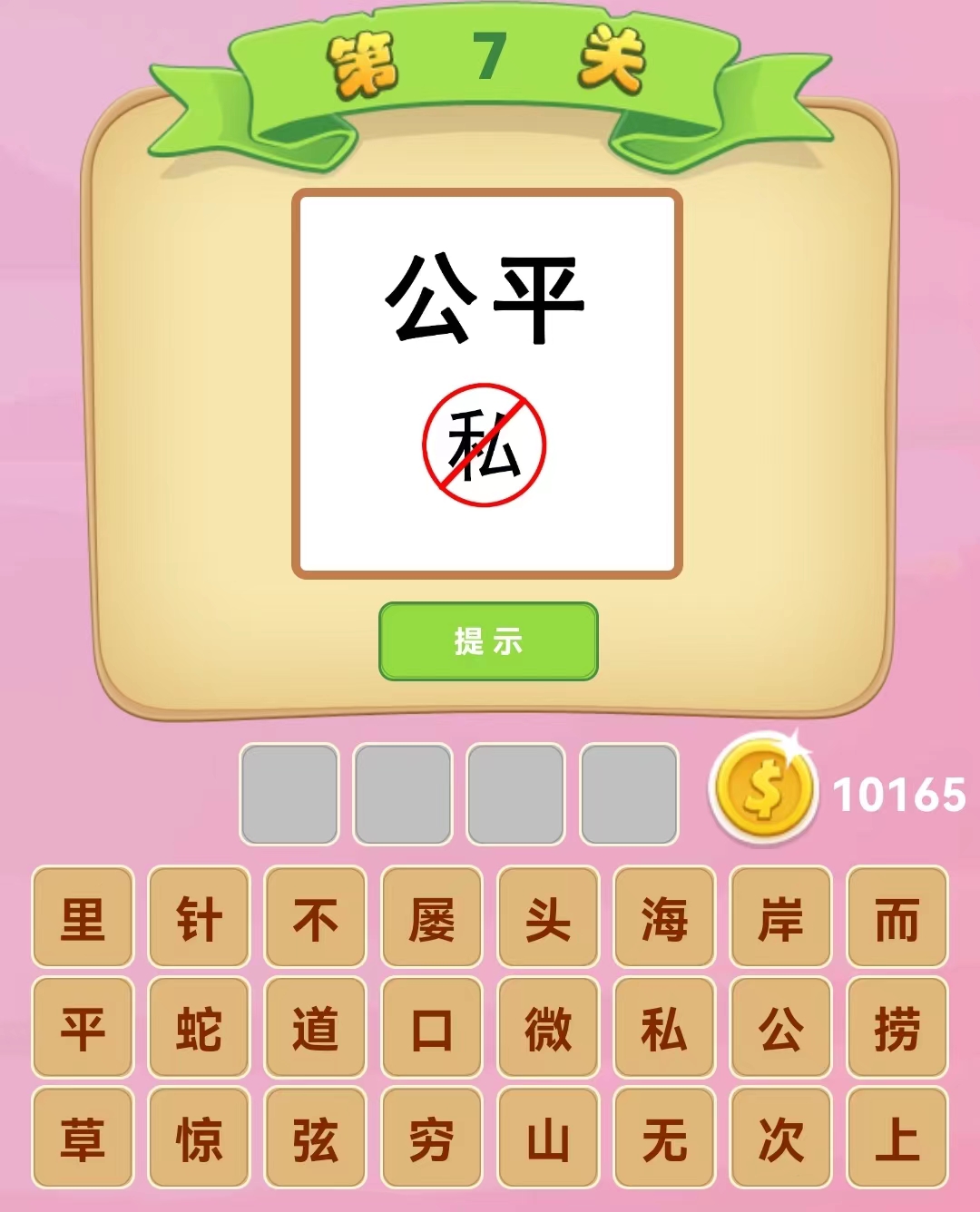This screenshot has width=980, height=1212.
Task: Pick the character tile 而
Action: (x=897, y=918)
